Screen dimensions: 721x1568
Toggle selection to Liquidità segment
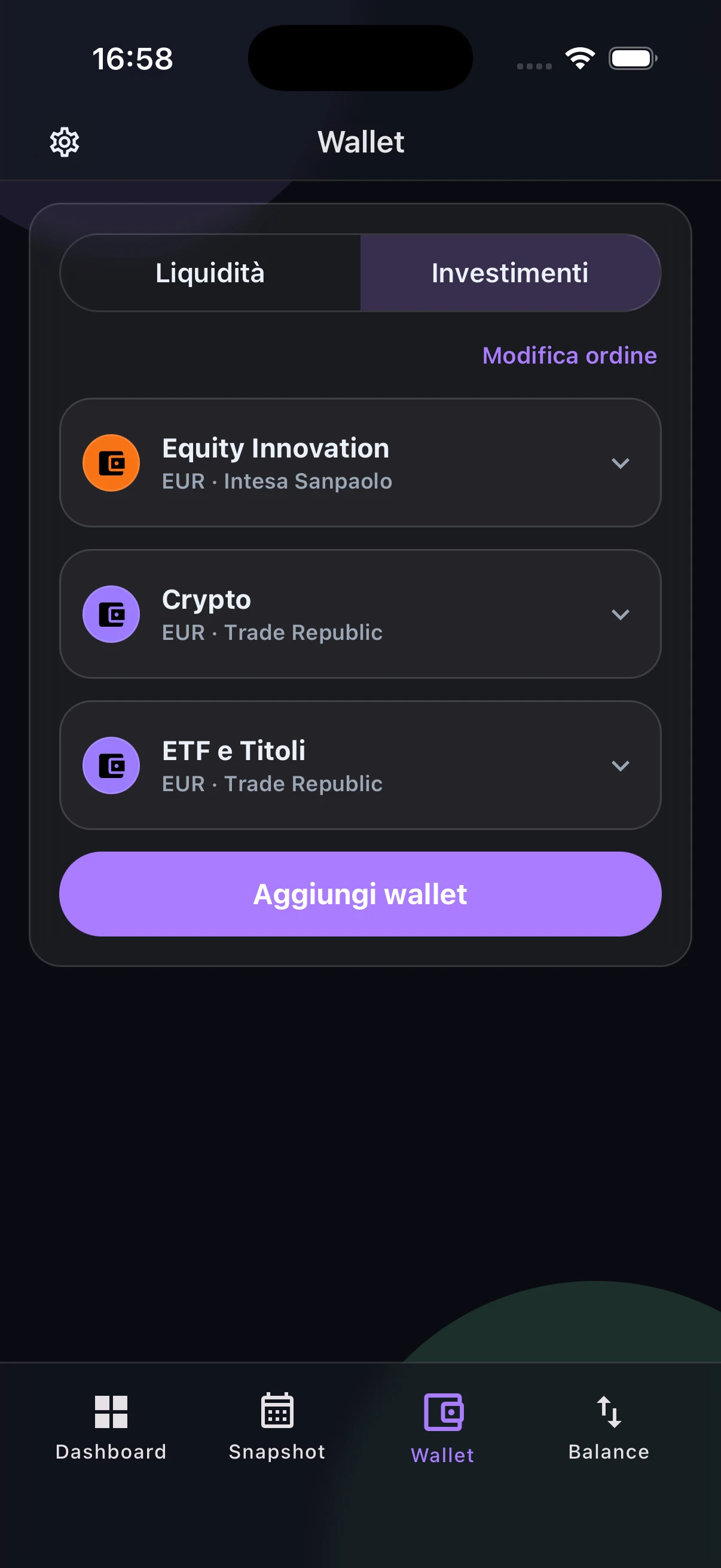pyautogui.click(x=210, y=273)
